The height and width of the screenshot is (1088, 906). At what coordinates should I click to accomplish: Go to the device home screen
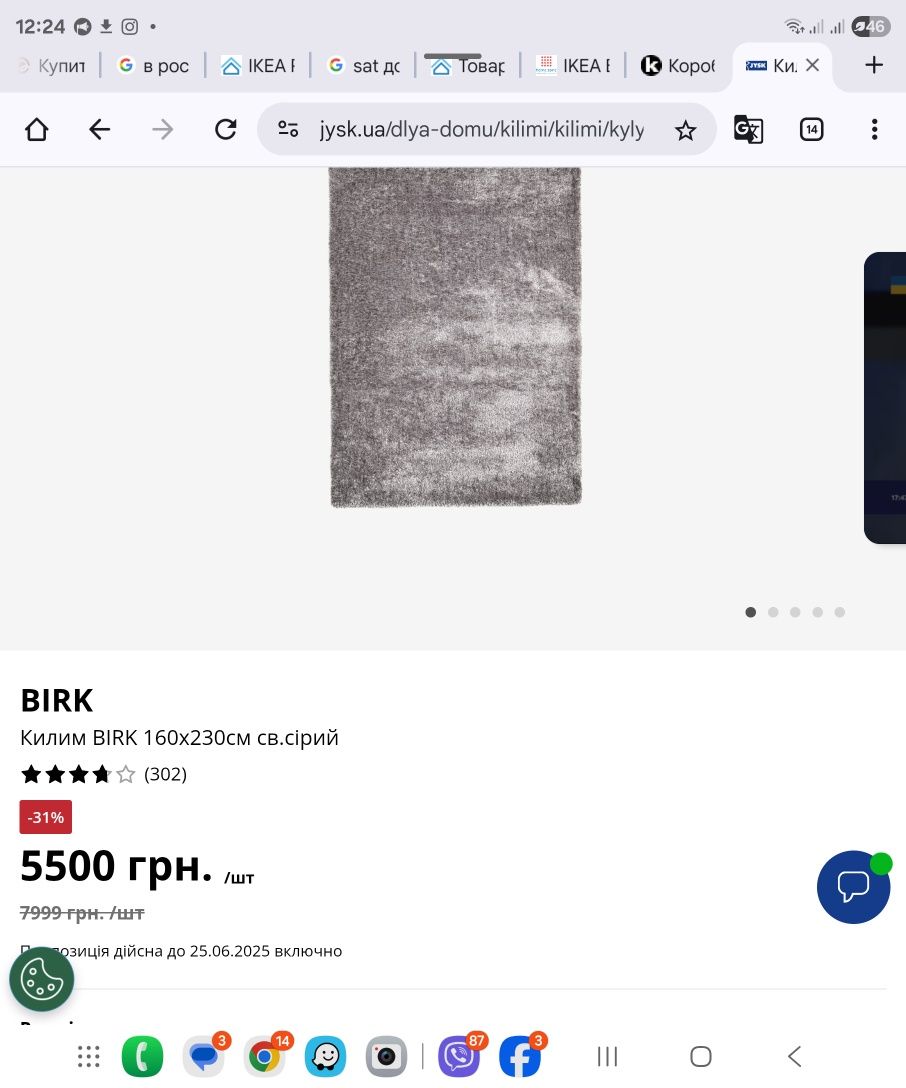pyautogui.click(x=701, y=1056)
